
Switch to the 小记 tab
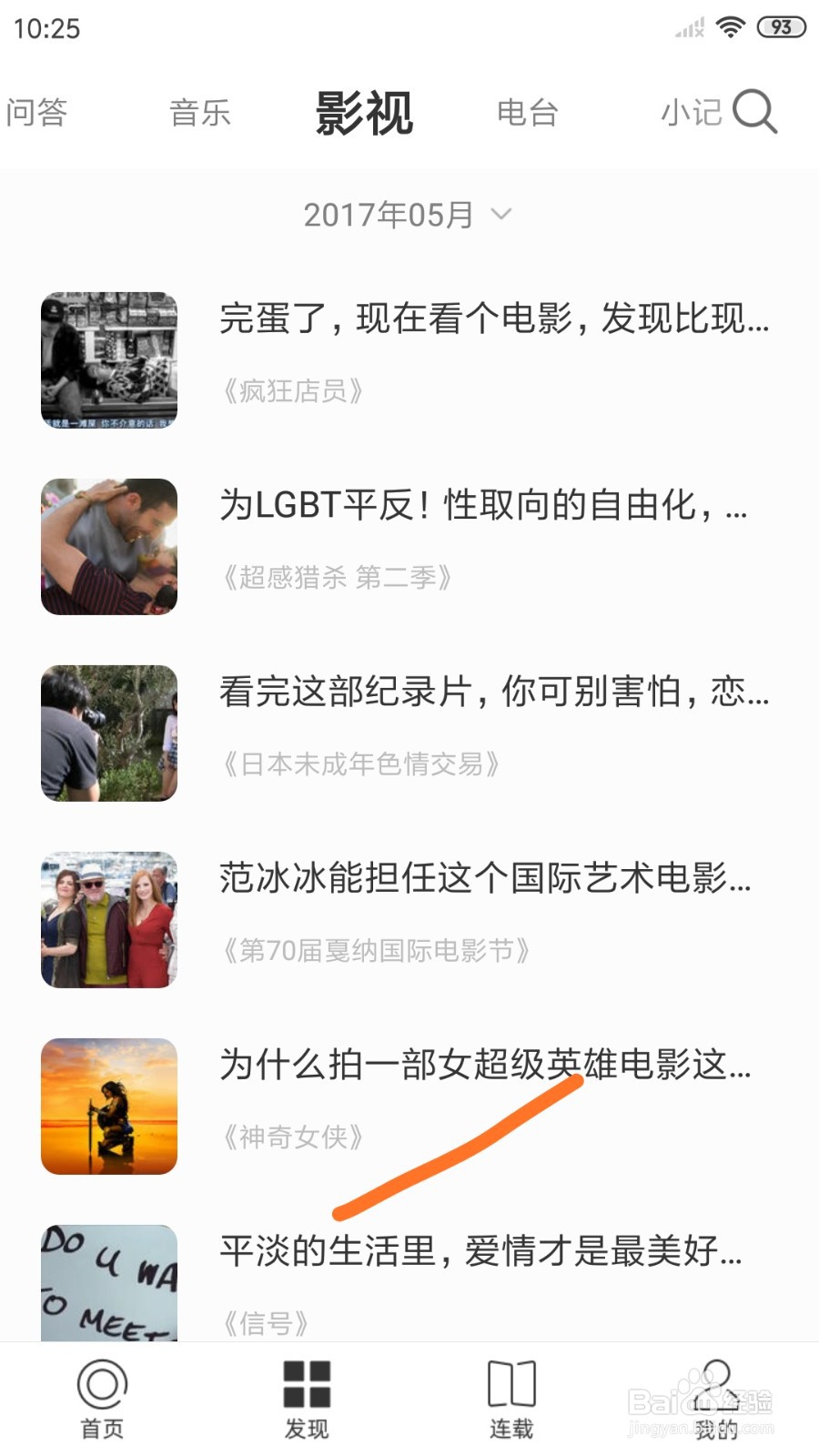(x=692, y=113)
